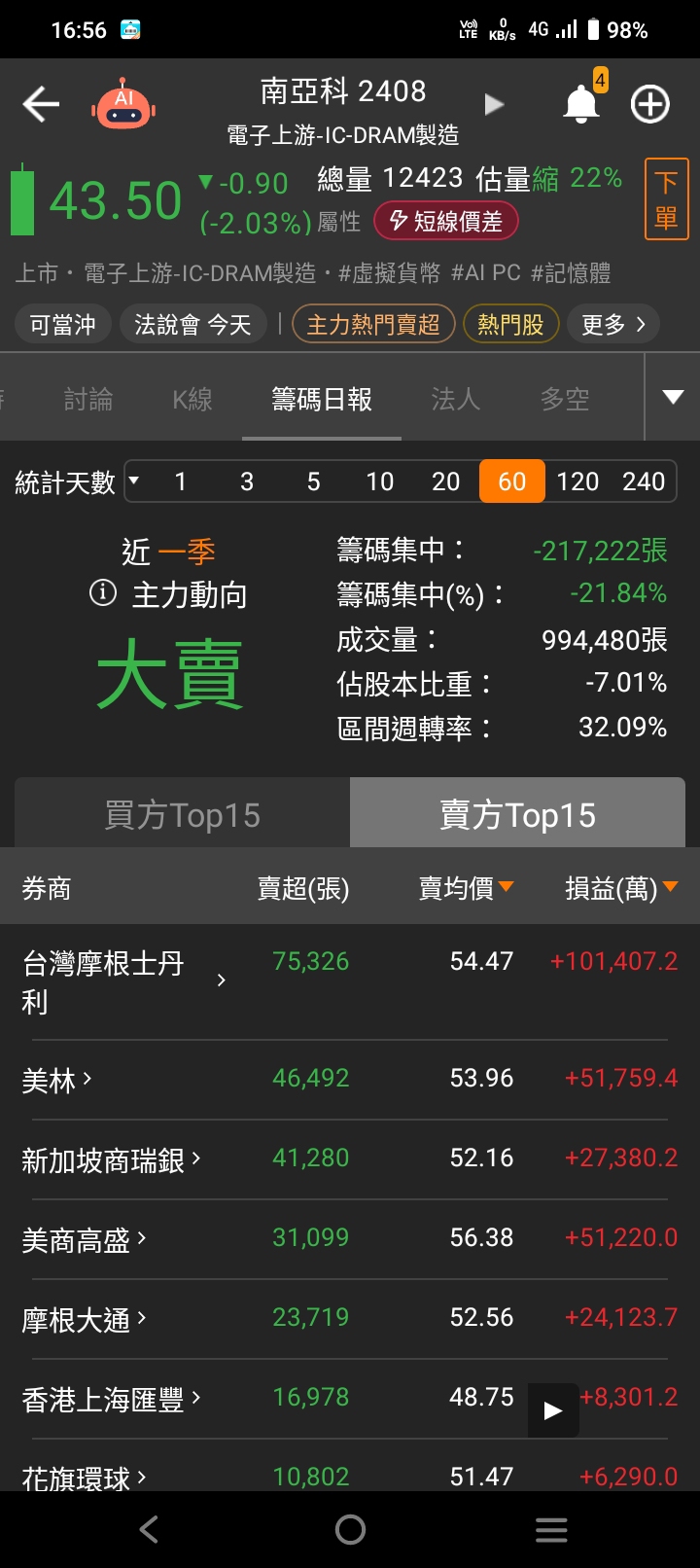Open the notifications bell
700x1568 pixels.
click(581, 103)
